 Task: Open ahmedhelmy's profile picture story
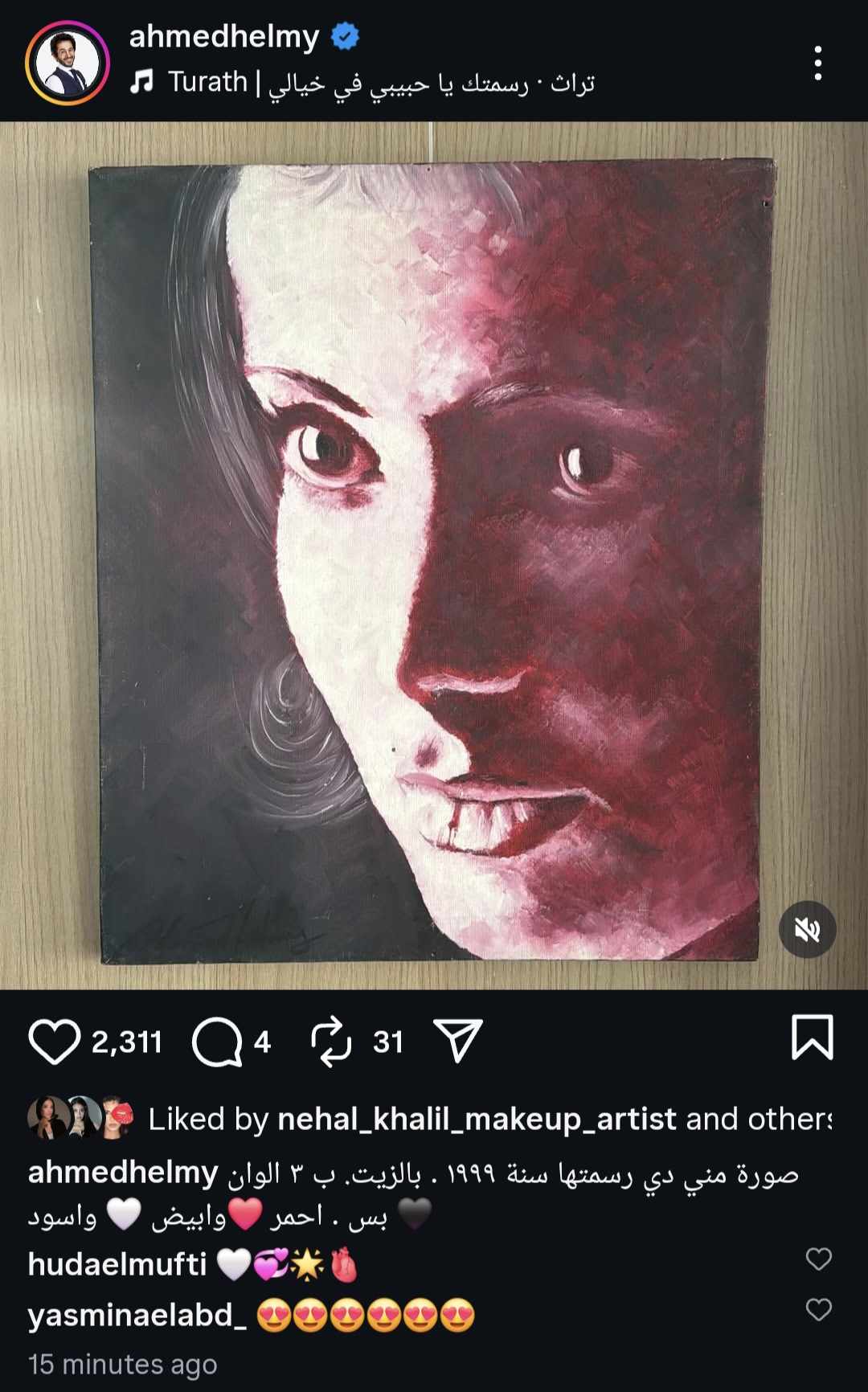[x=68, y=63]
